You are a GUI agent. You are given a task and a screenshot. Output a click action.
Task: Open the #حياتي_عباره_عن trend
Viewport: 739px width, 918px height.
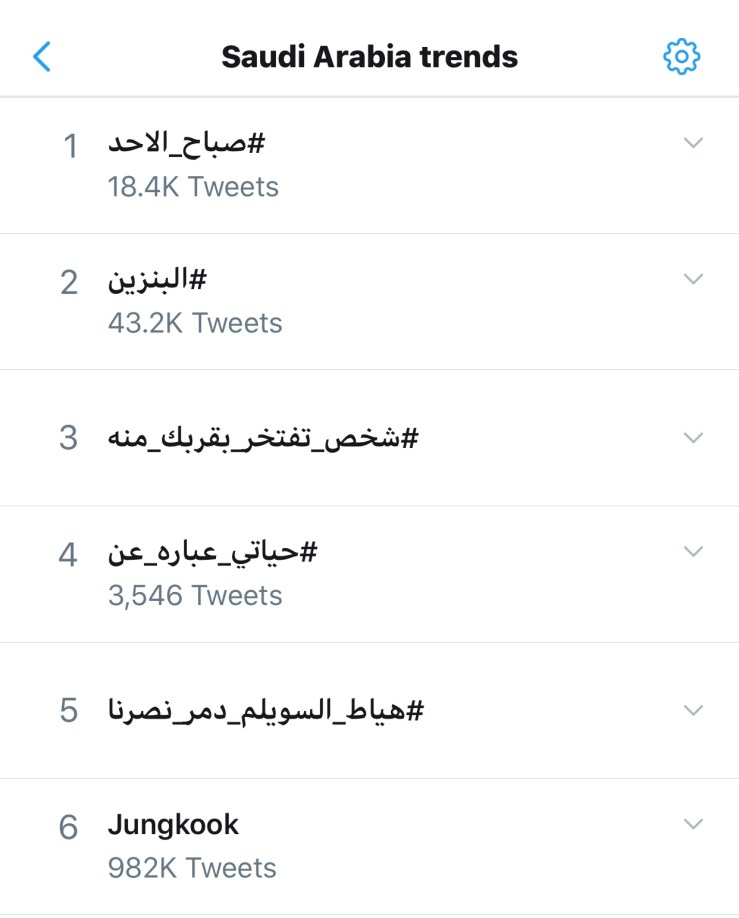[x=211, y=553]
